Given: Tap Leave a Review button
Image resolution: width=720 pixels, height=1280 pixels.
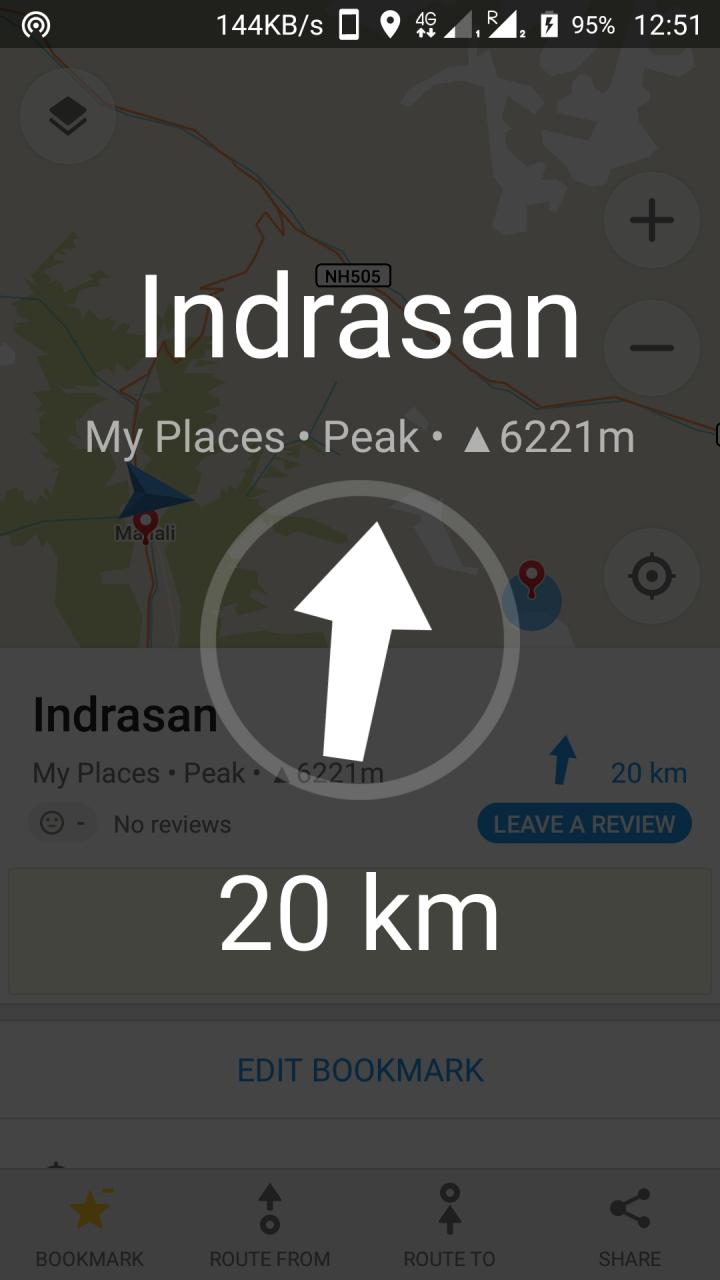Looking at the screenshot, I should pyautogui.click(x=584, y=824).
